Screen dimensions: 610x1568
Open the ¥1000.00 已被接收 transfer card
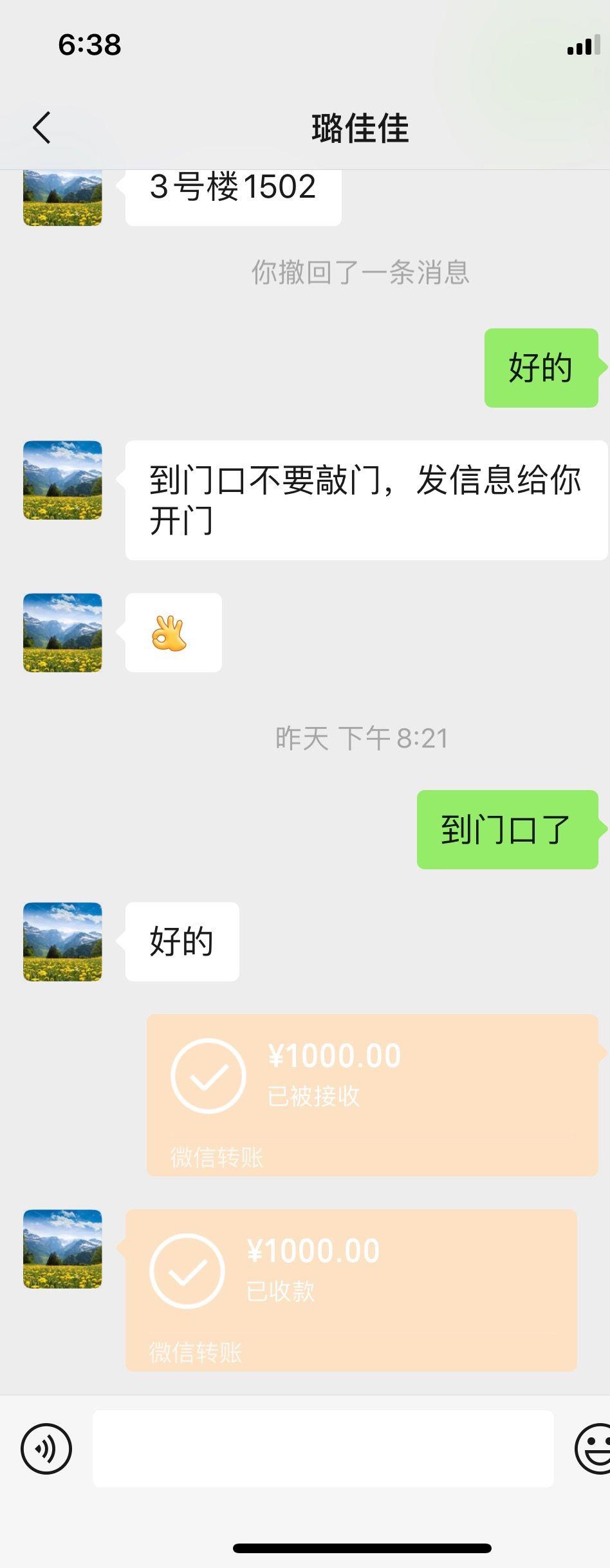pos(372,1095)
